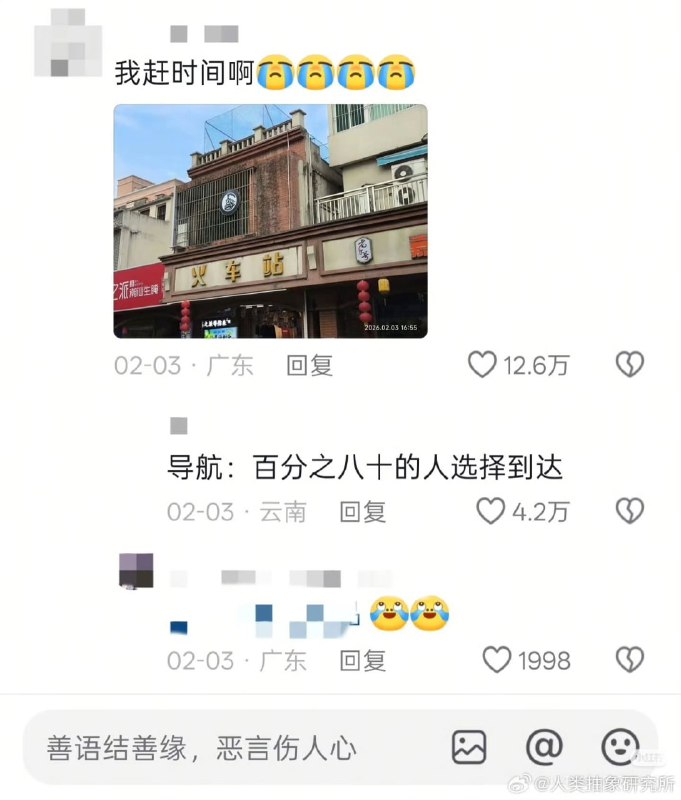This screenshot has height=800, width=681.
Task: Reply to the comment with 1998 likes
Action: (362, 660)
